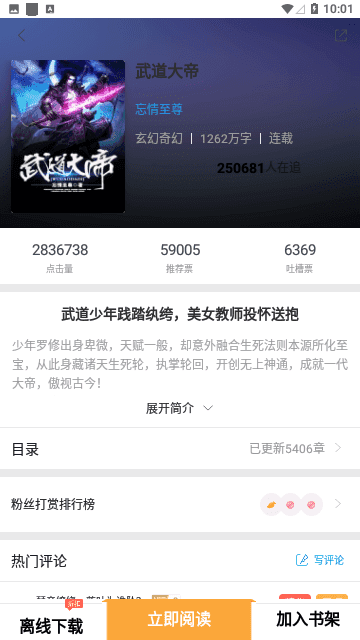Image resolution: width=360 pixels, height=640 pixels.
Task: Open the 目录 chapter list
Action: pos(180,449)
